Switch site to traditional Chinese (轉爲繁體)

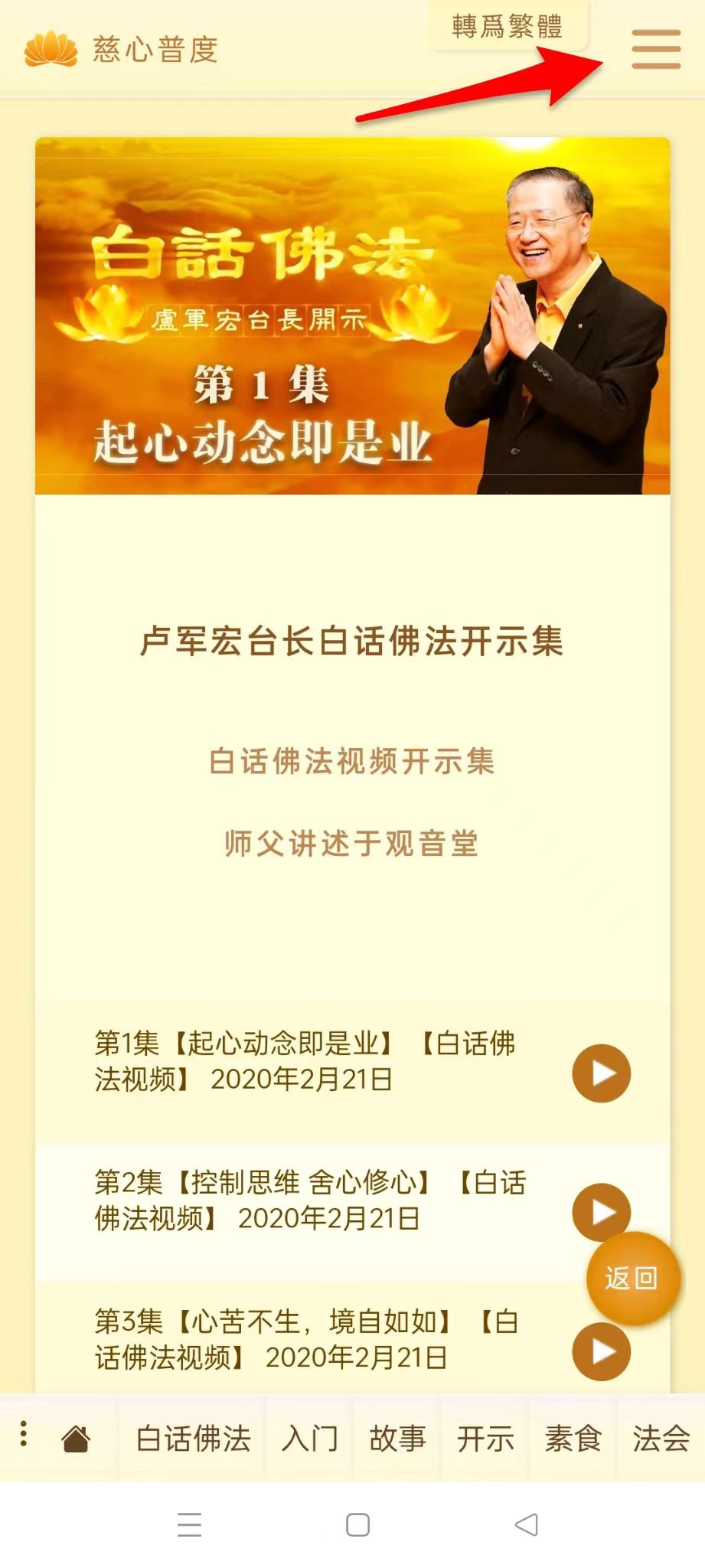click(508, 27)
